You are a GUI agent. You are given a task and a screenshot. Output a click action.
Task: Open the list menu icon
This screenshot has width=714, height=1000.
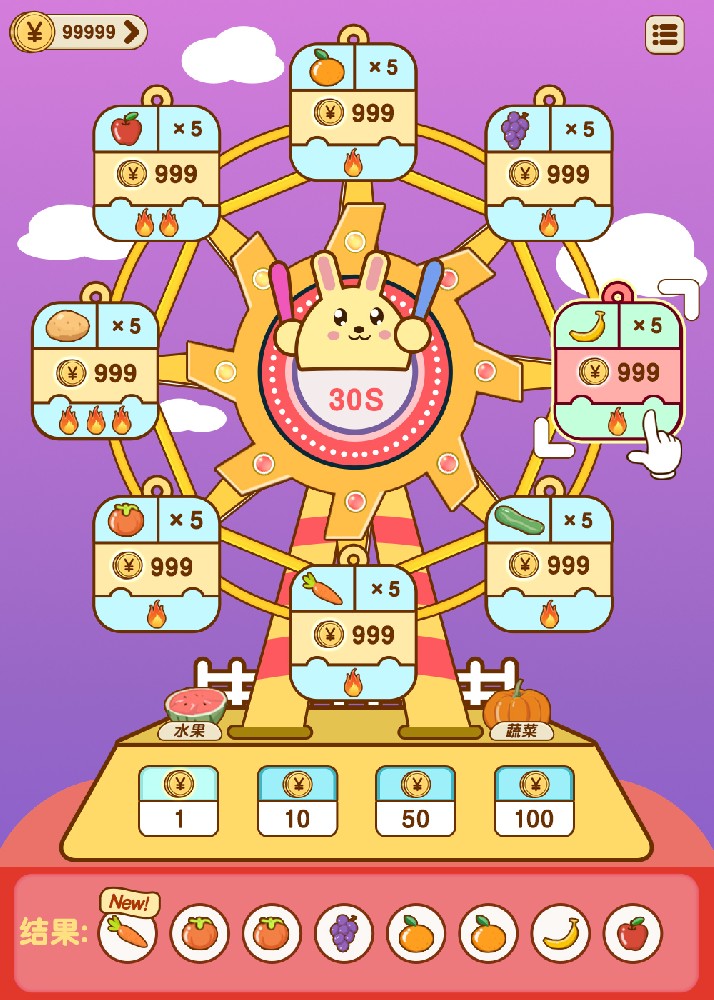(x=665, y=35)
